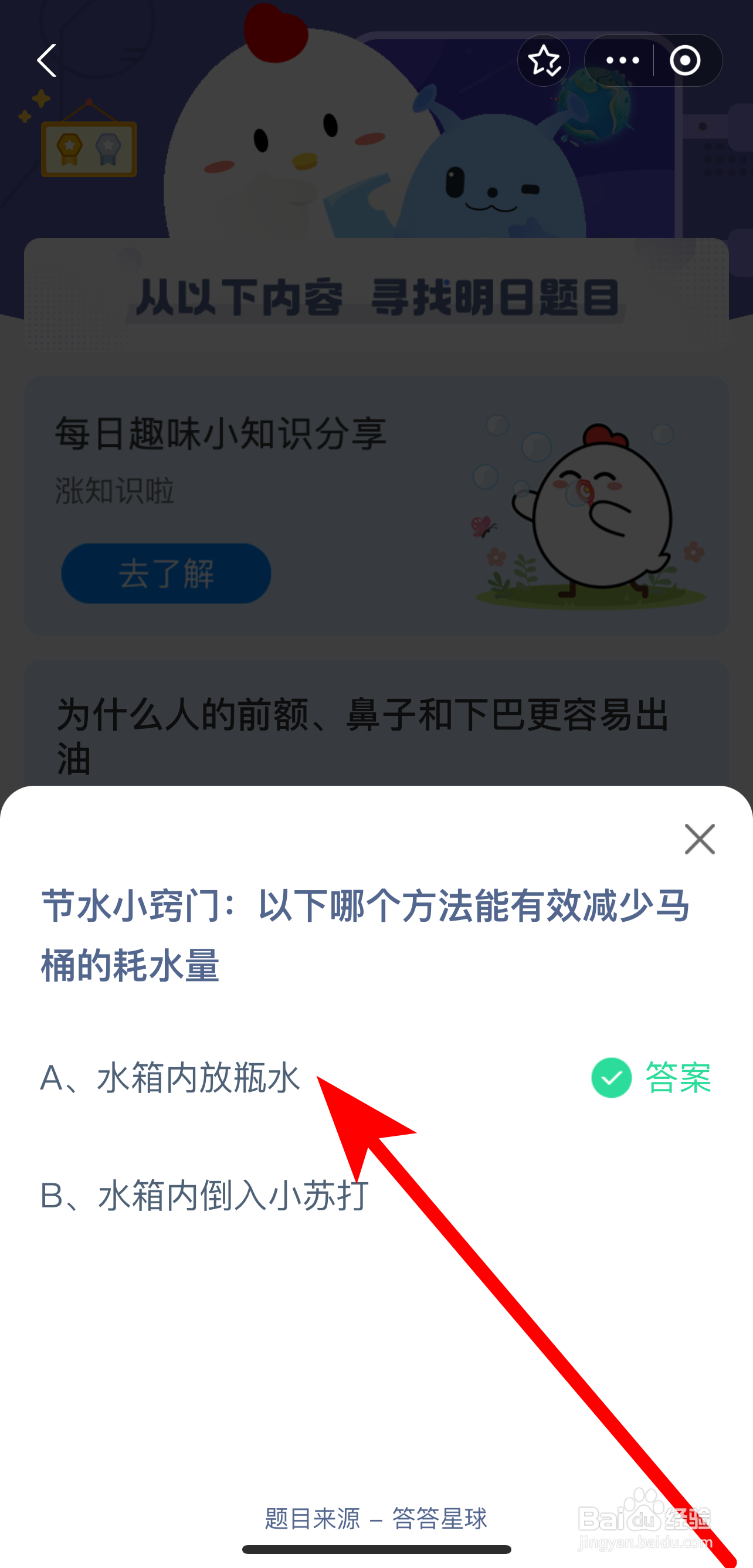
Task: Dismiss the quiz answer popup via the X
Action: coord(700,839)
